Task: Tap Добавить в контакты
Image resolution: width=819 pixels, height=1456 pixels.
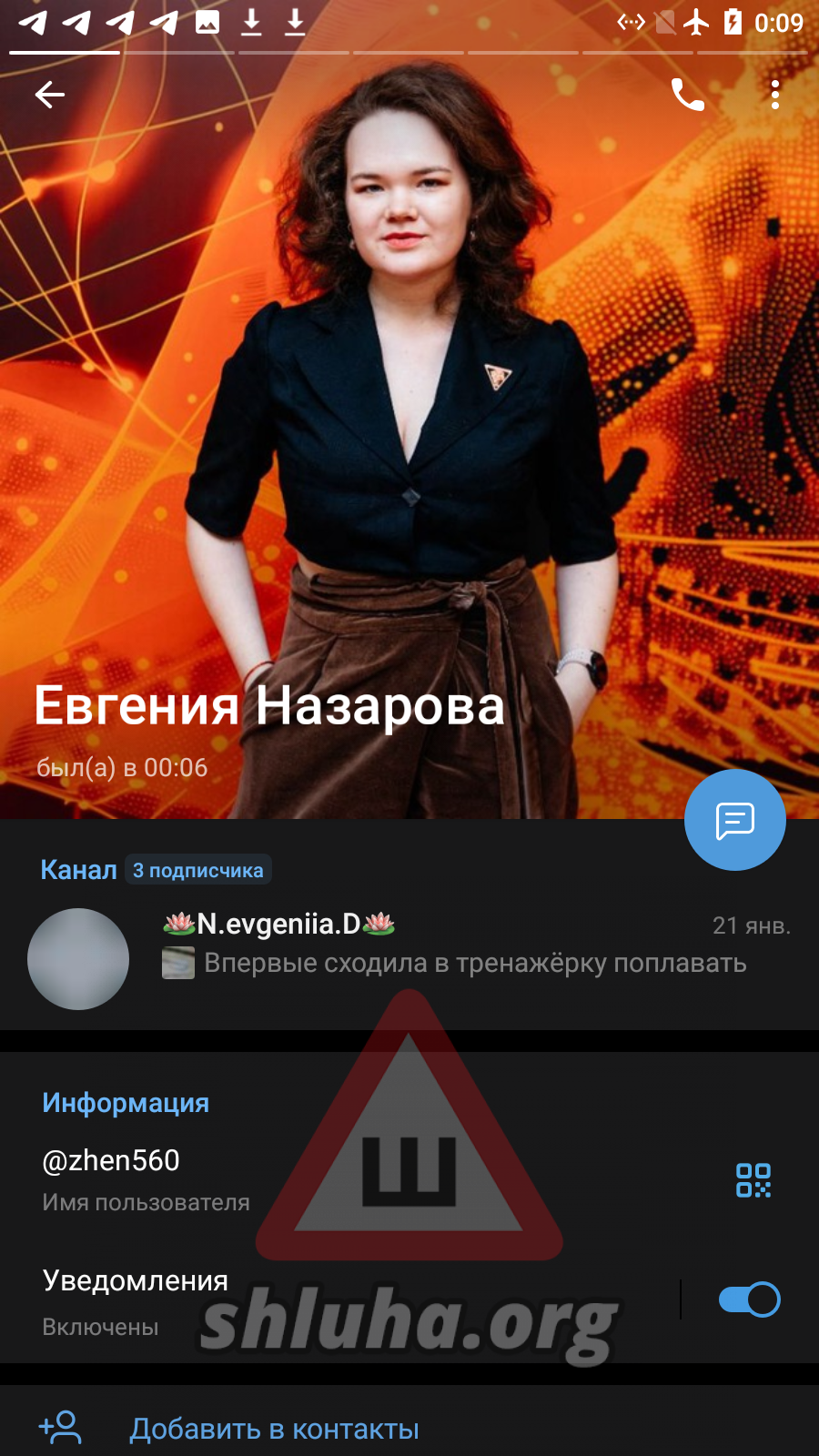Action: 273,1429
